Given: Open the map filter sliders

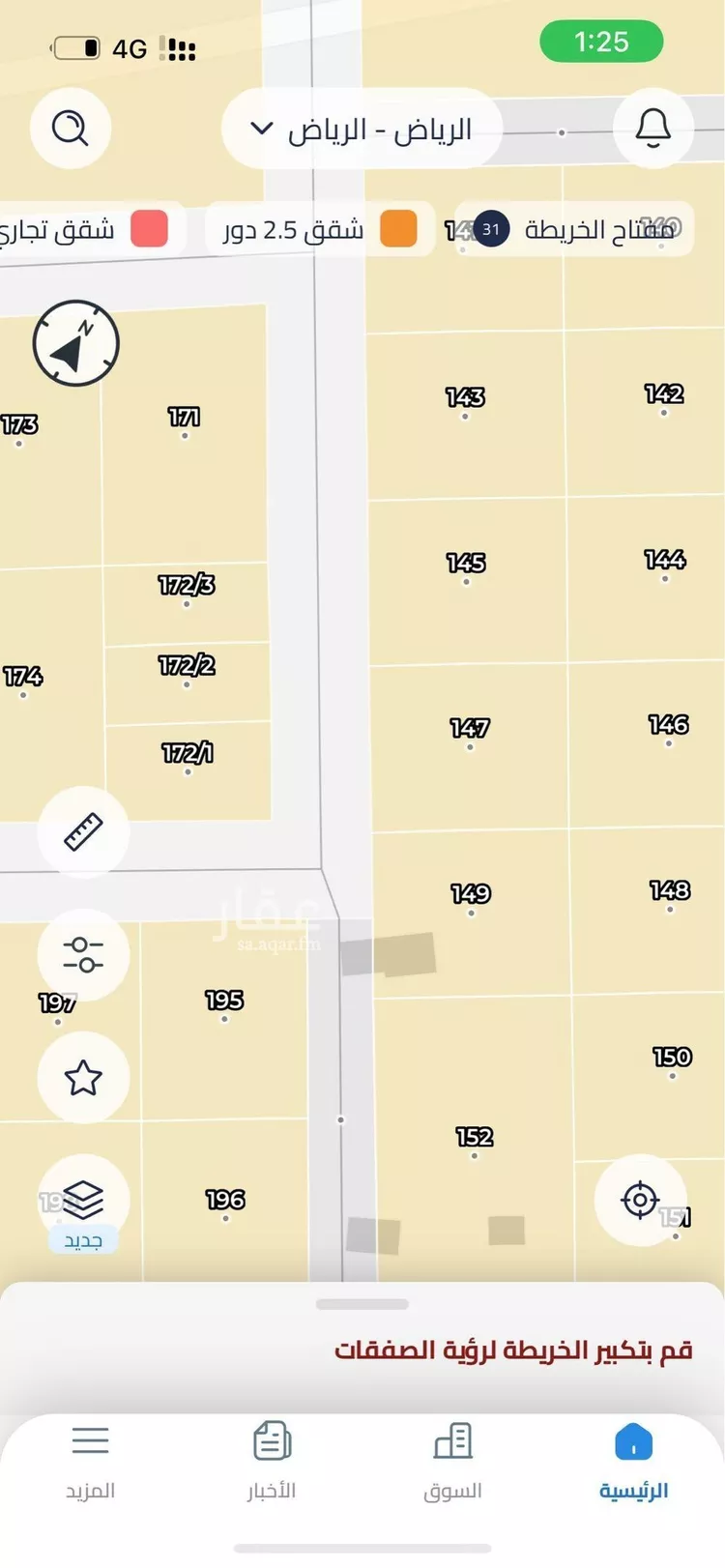Looking at the screenshot, I should (83, 954).
